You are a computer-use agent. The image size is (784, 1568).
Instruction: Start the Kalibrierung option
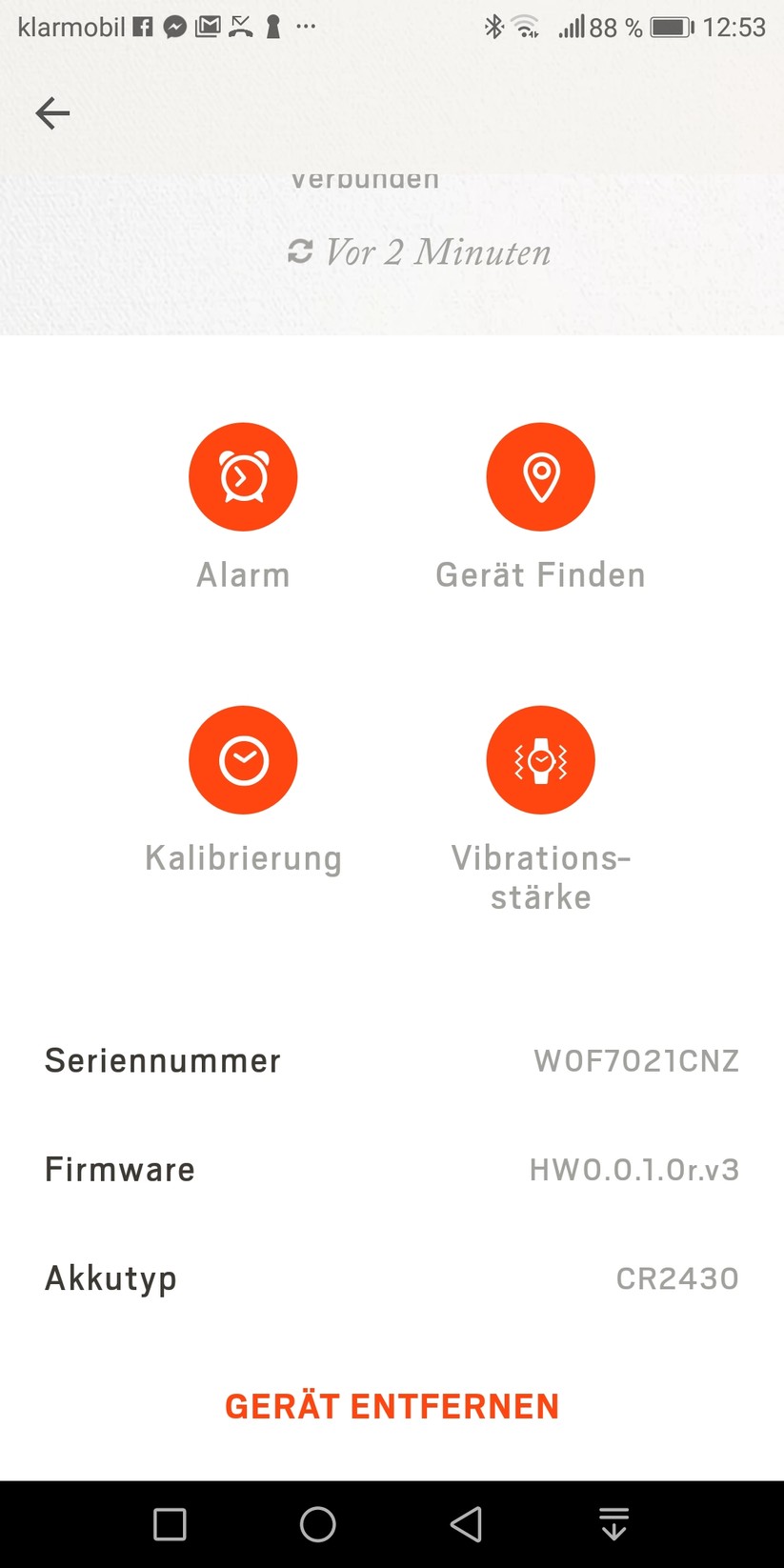[243, 760]
